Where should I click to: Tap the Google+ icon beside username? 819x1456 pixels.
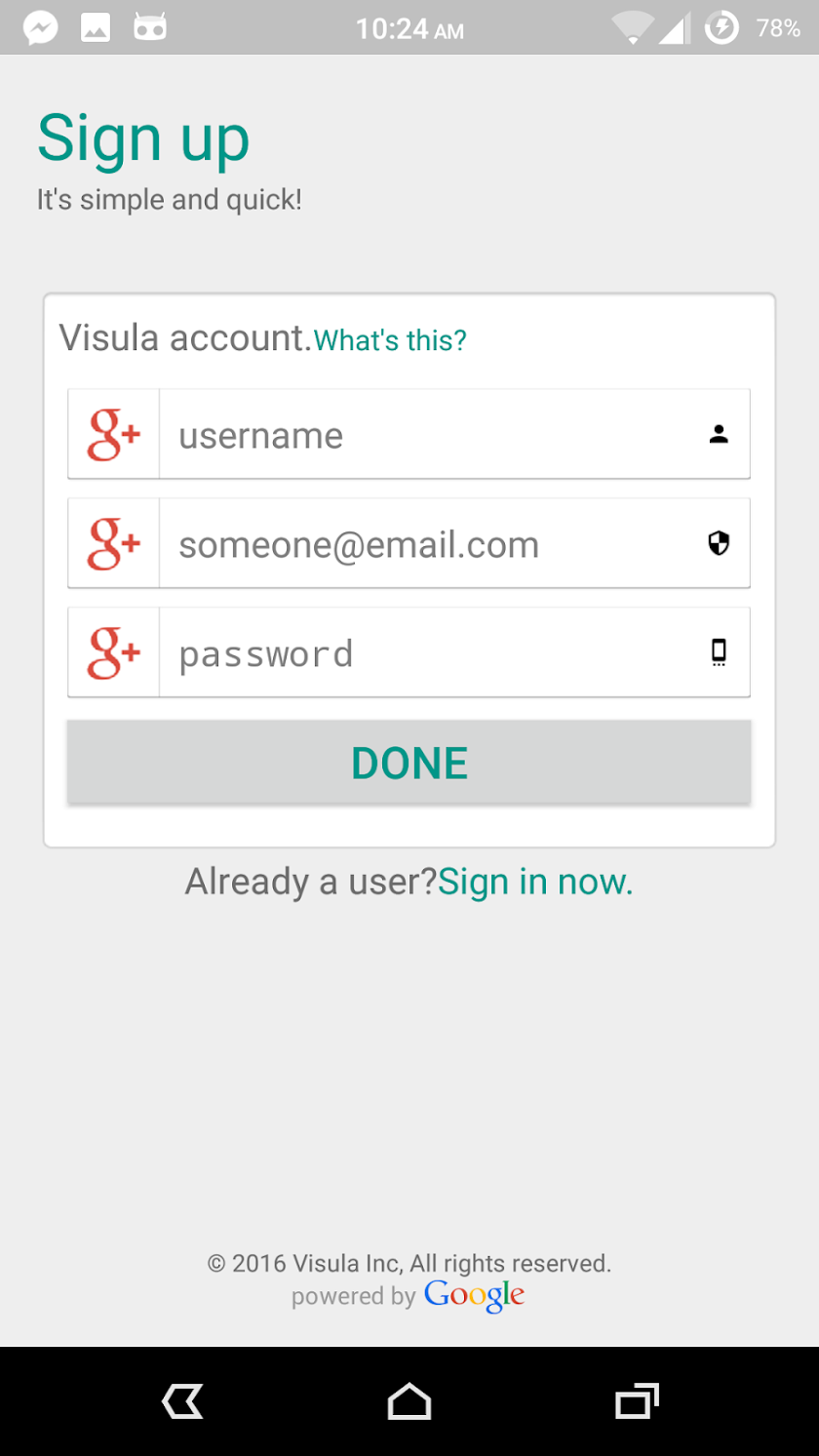pyautogui.click(x=114, y=434)
